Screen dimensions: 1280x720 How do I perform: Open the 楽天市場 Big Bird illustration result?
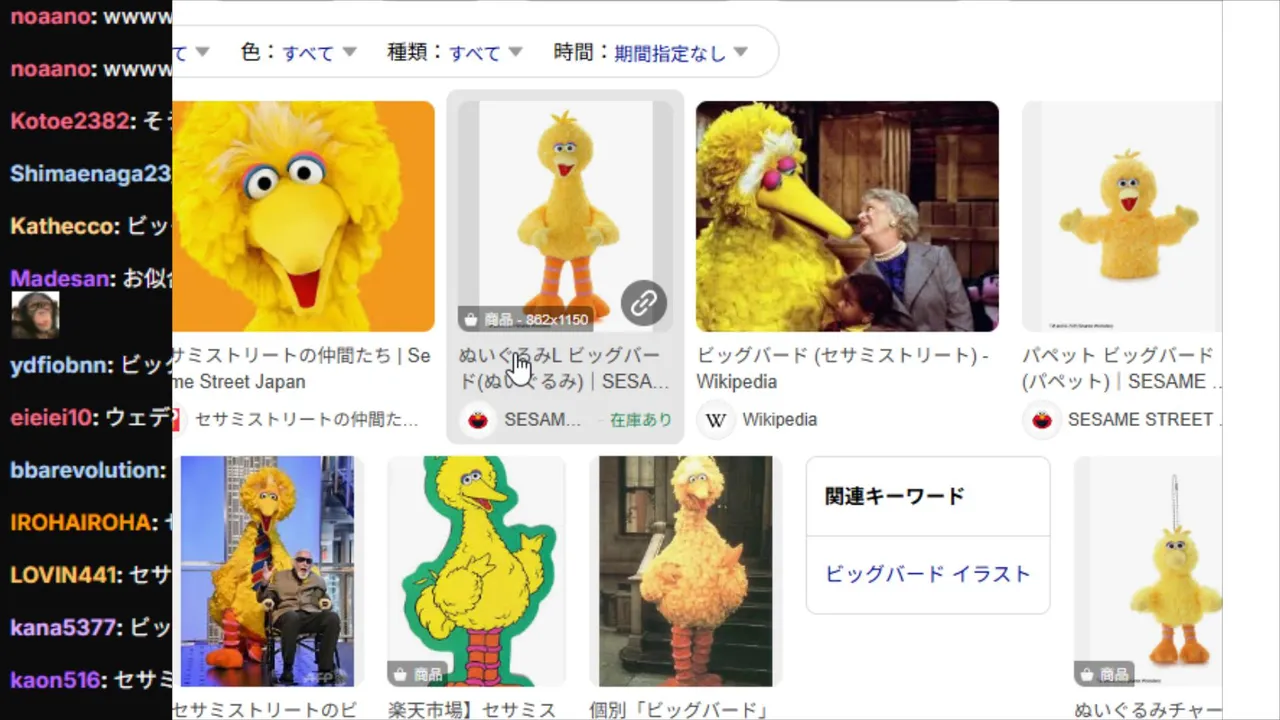(476, 571)
